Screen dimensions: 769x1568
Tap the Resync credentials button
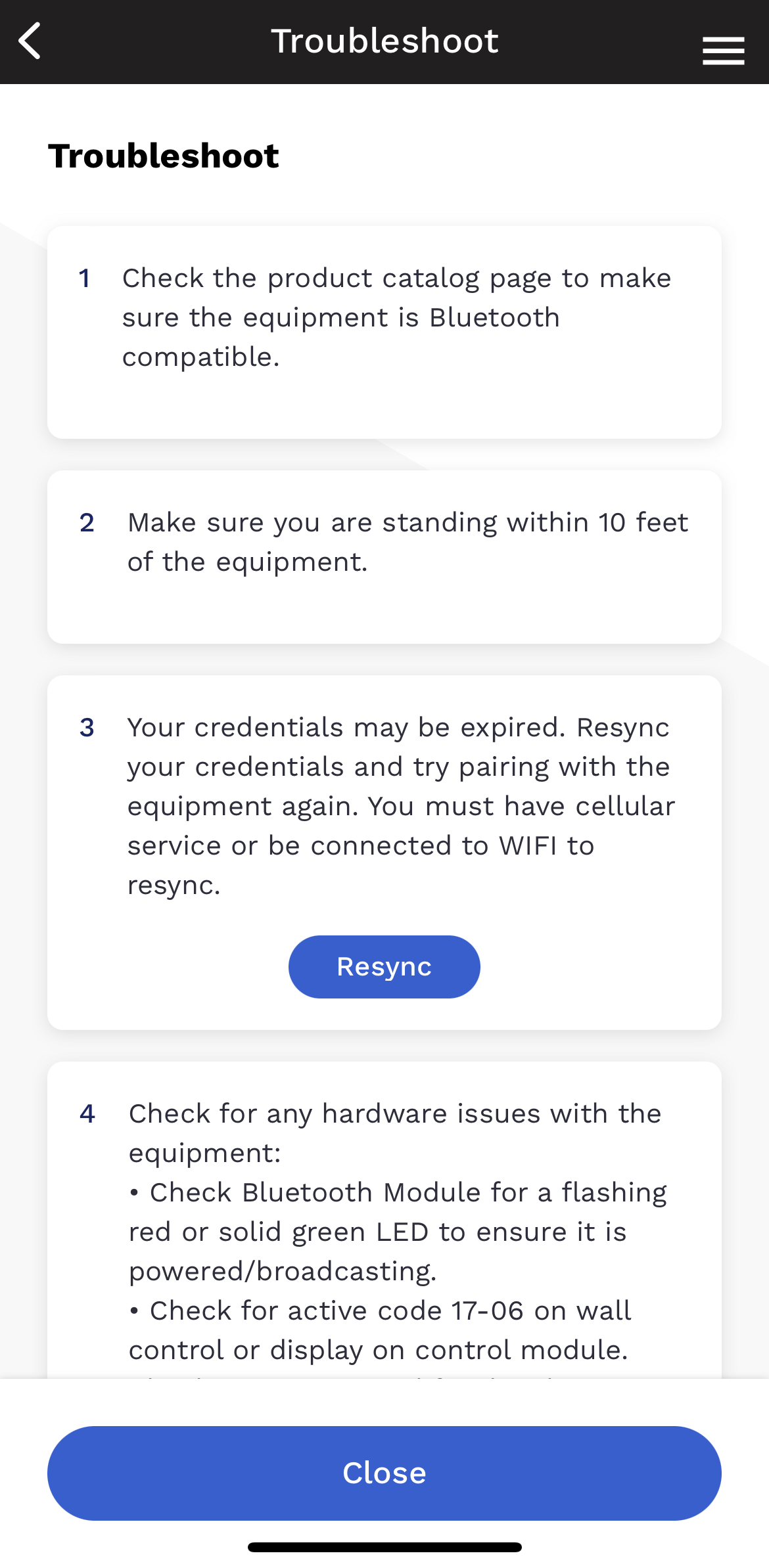[384, 966]
